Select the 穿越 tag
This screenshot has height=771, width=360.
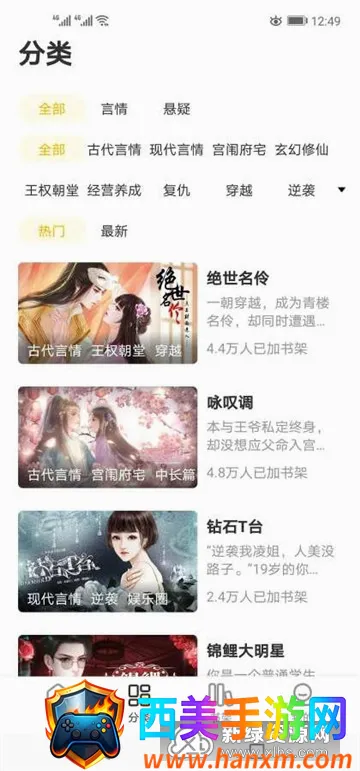click(239, 190)
